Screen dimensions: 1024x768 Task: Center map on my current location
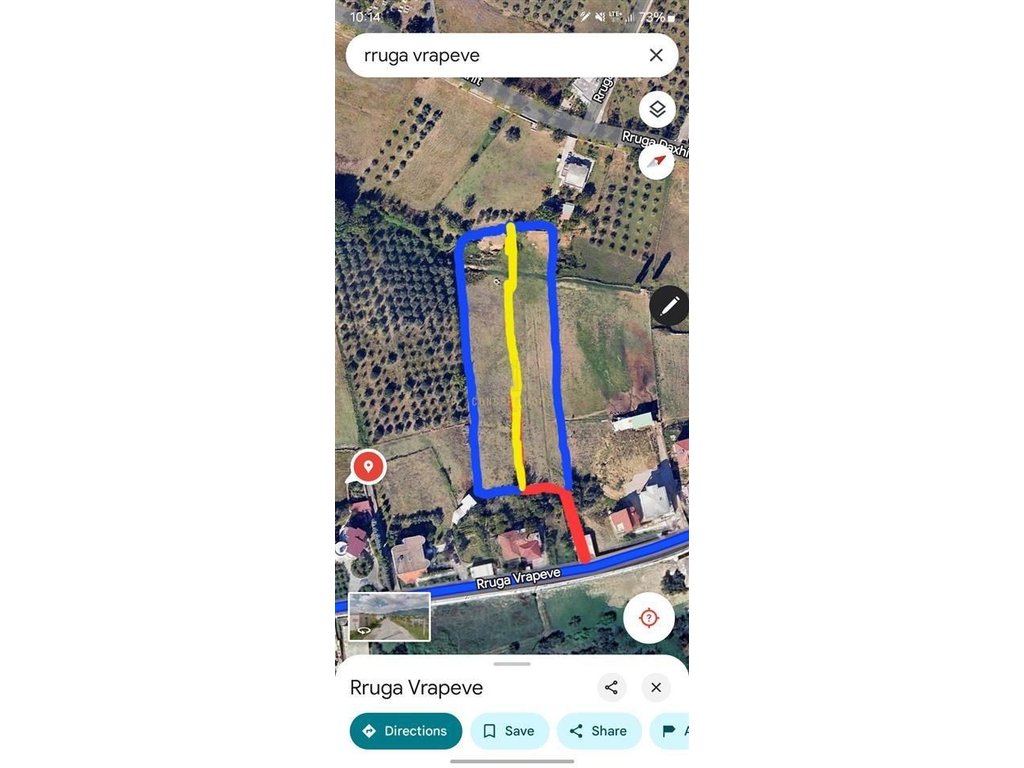(x=649, y=618)
